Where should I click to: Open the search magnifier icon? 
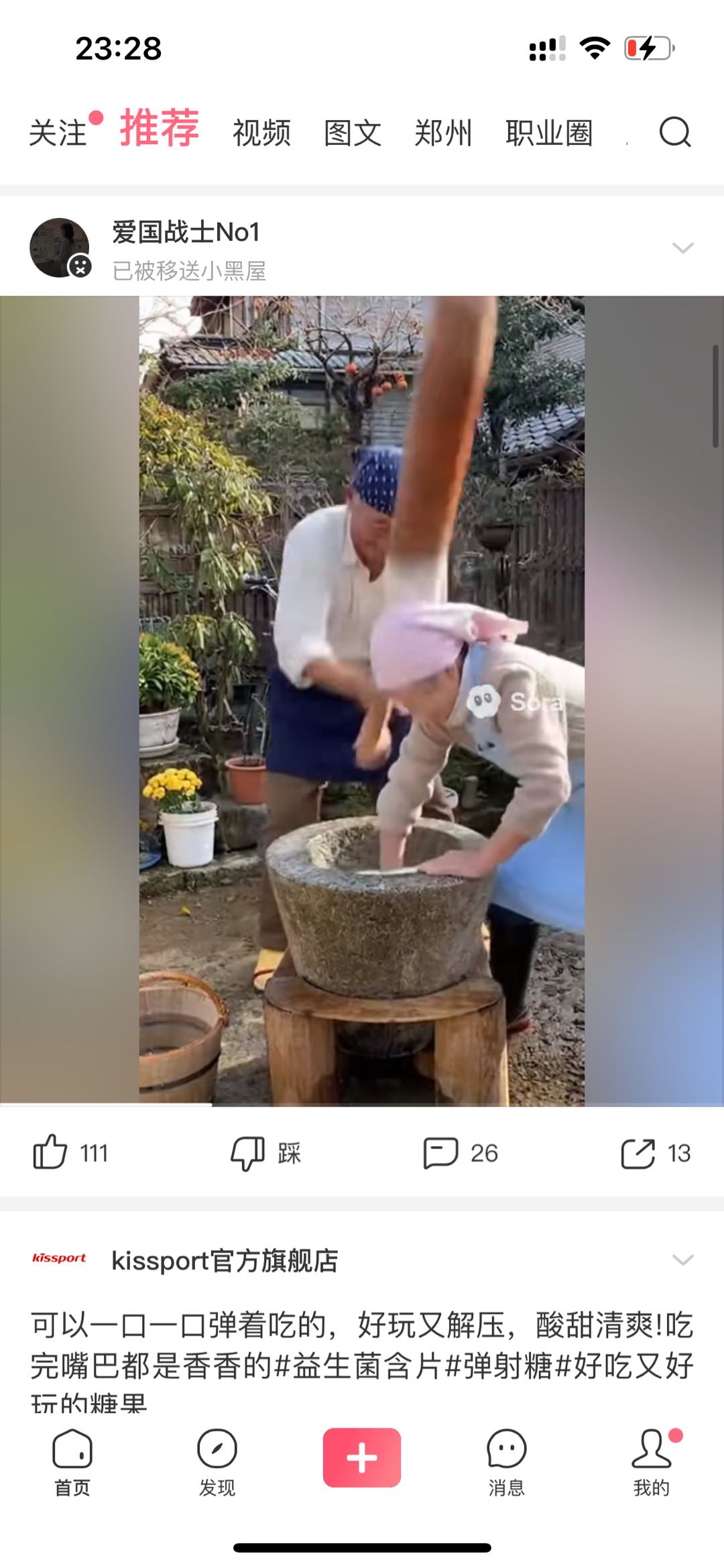click(674, 131)
